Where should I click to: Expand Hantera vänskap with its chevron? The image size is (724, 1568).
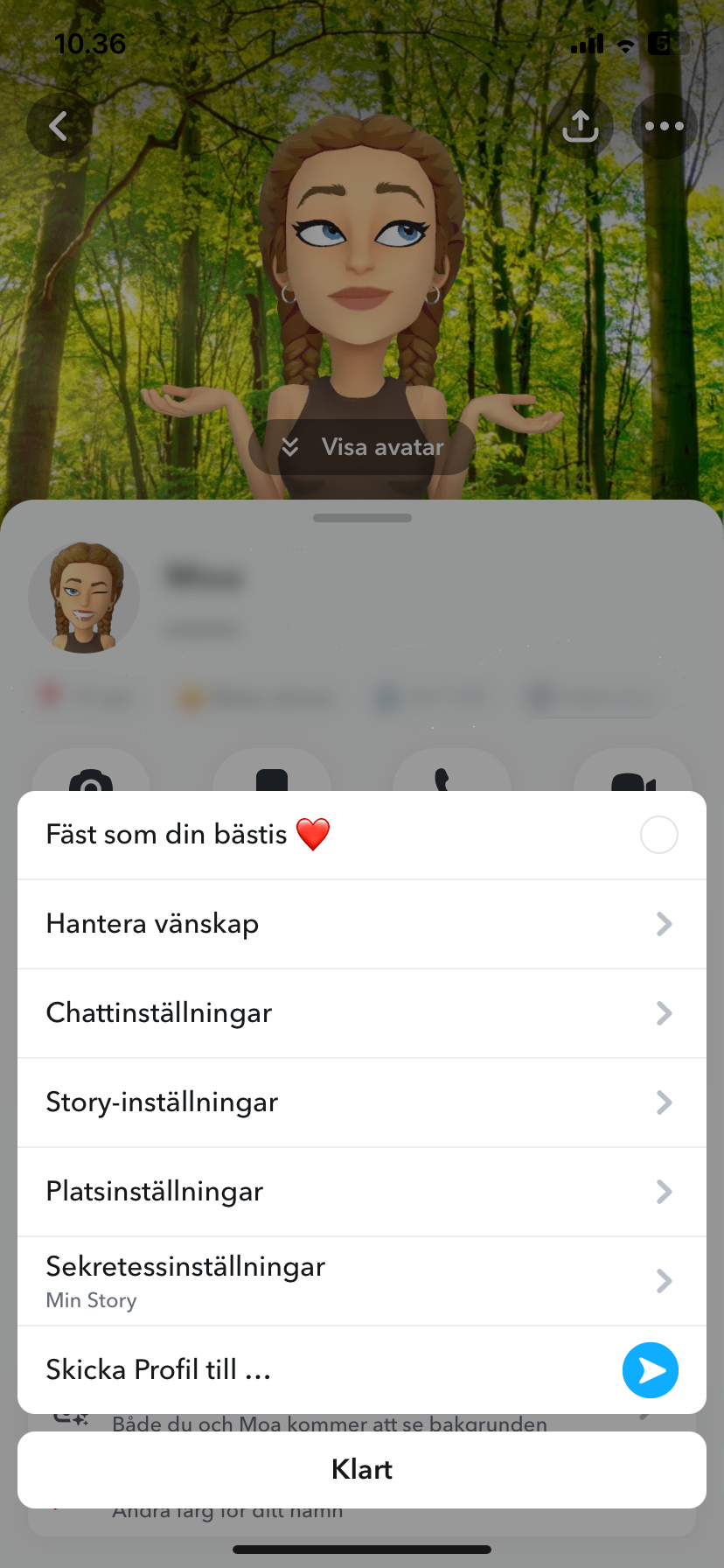click(x=663, y=923)
